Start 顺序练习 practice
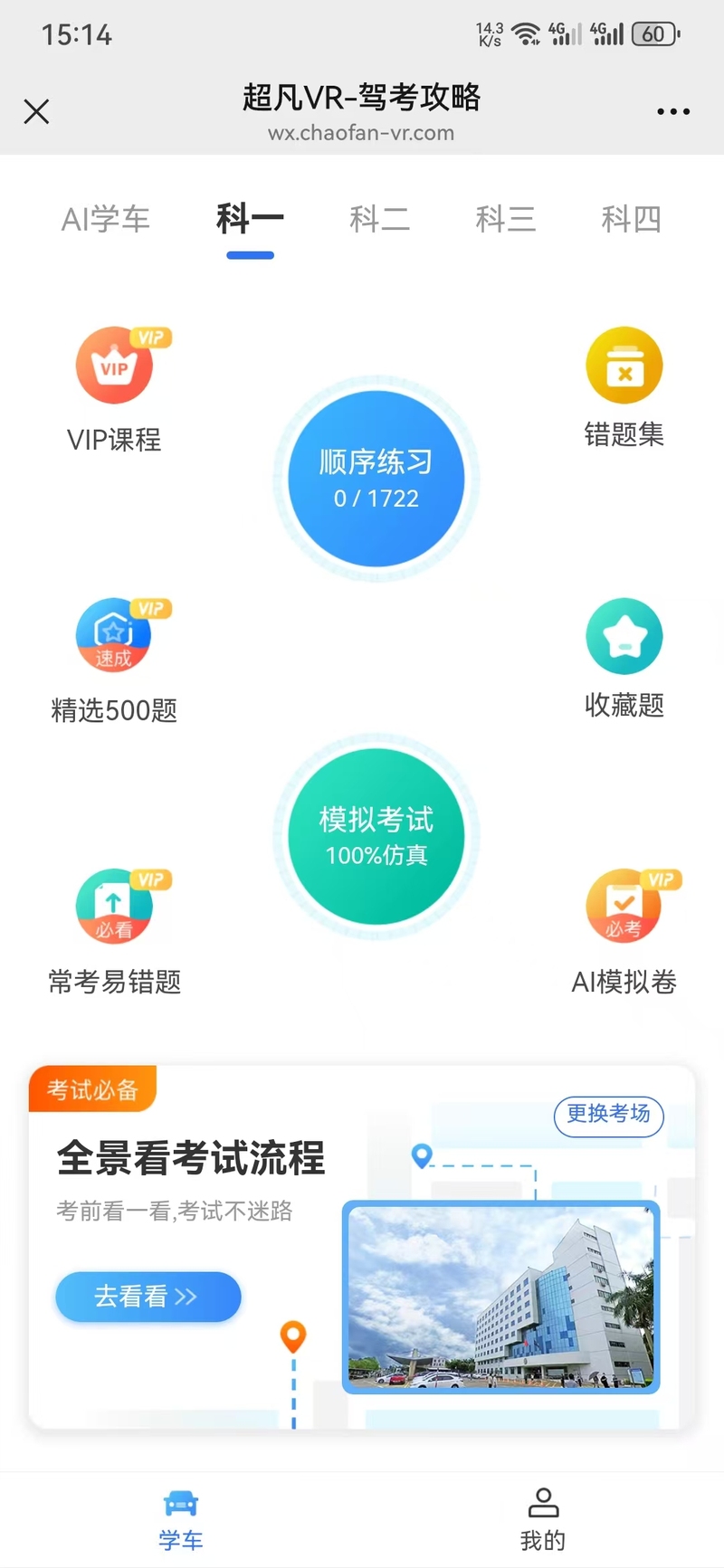Image resolution: width=724 pixels, height=1568 pixels. pos(376,479)
